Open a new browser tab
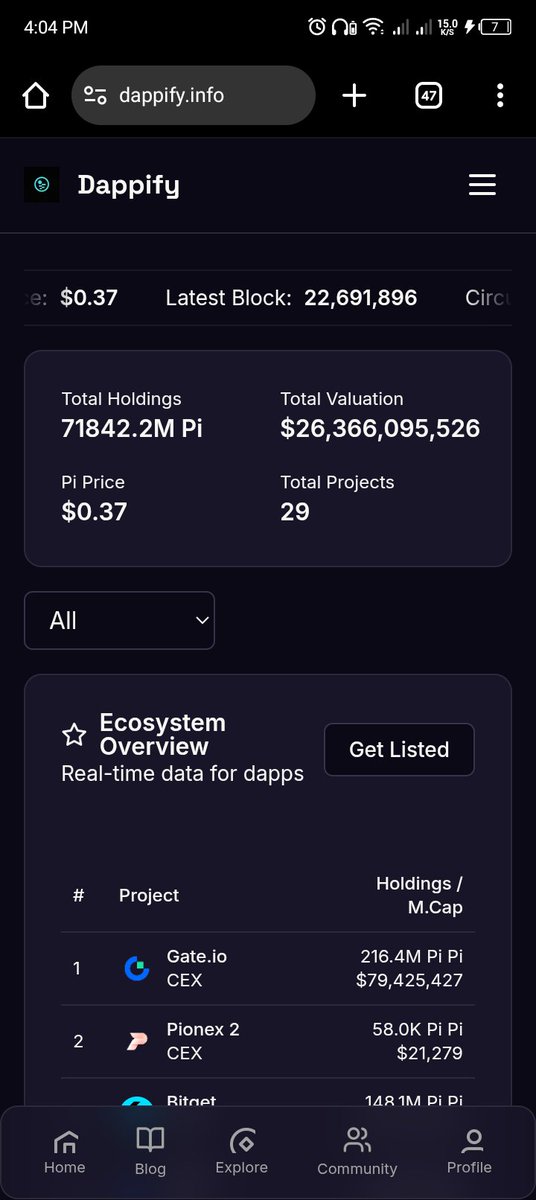Screen dimensions: 536x1200 (354, 96)
